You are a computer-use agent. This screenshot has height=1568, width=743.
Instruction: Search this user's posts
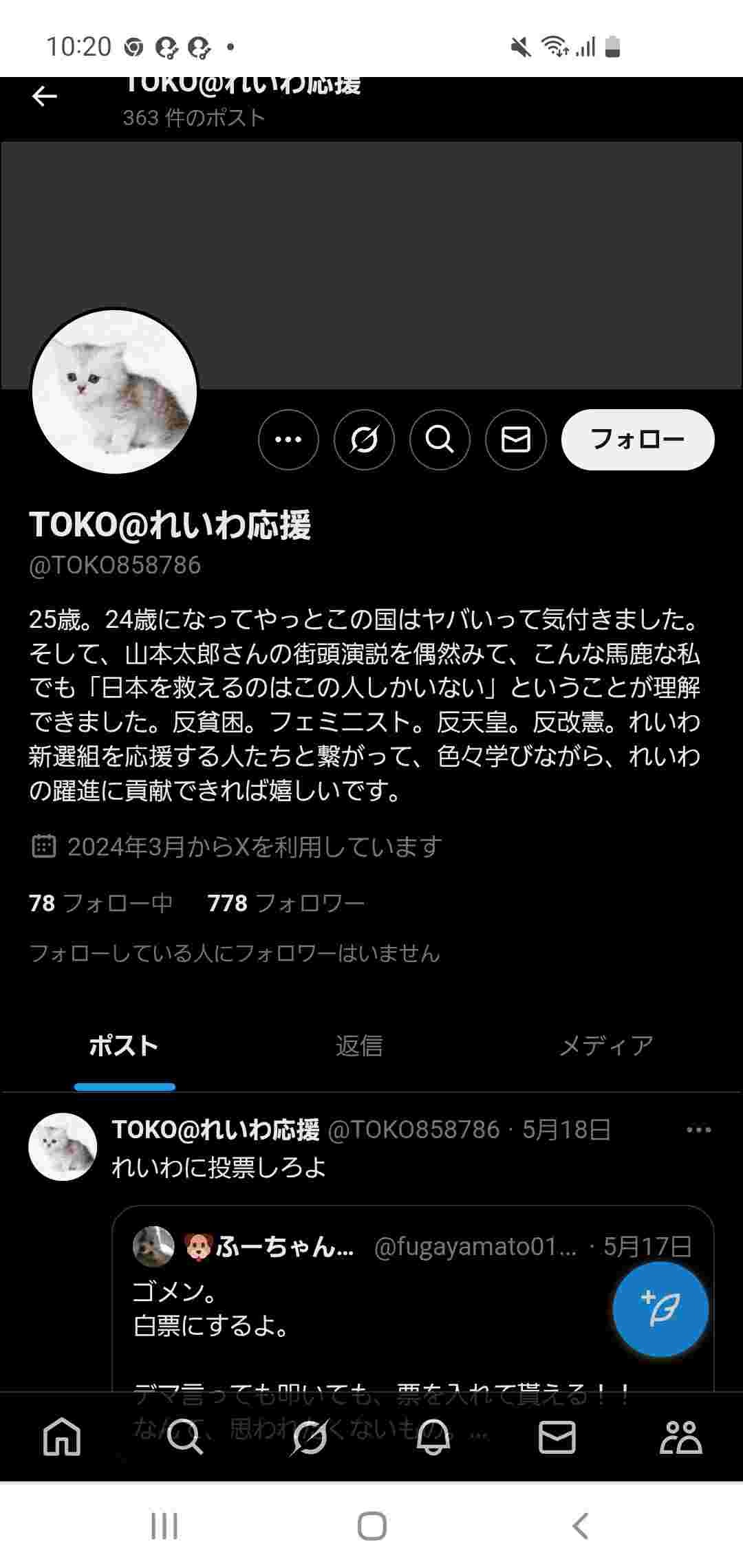pyautogui.click(x=440, y=439)
